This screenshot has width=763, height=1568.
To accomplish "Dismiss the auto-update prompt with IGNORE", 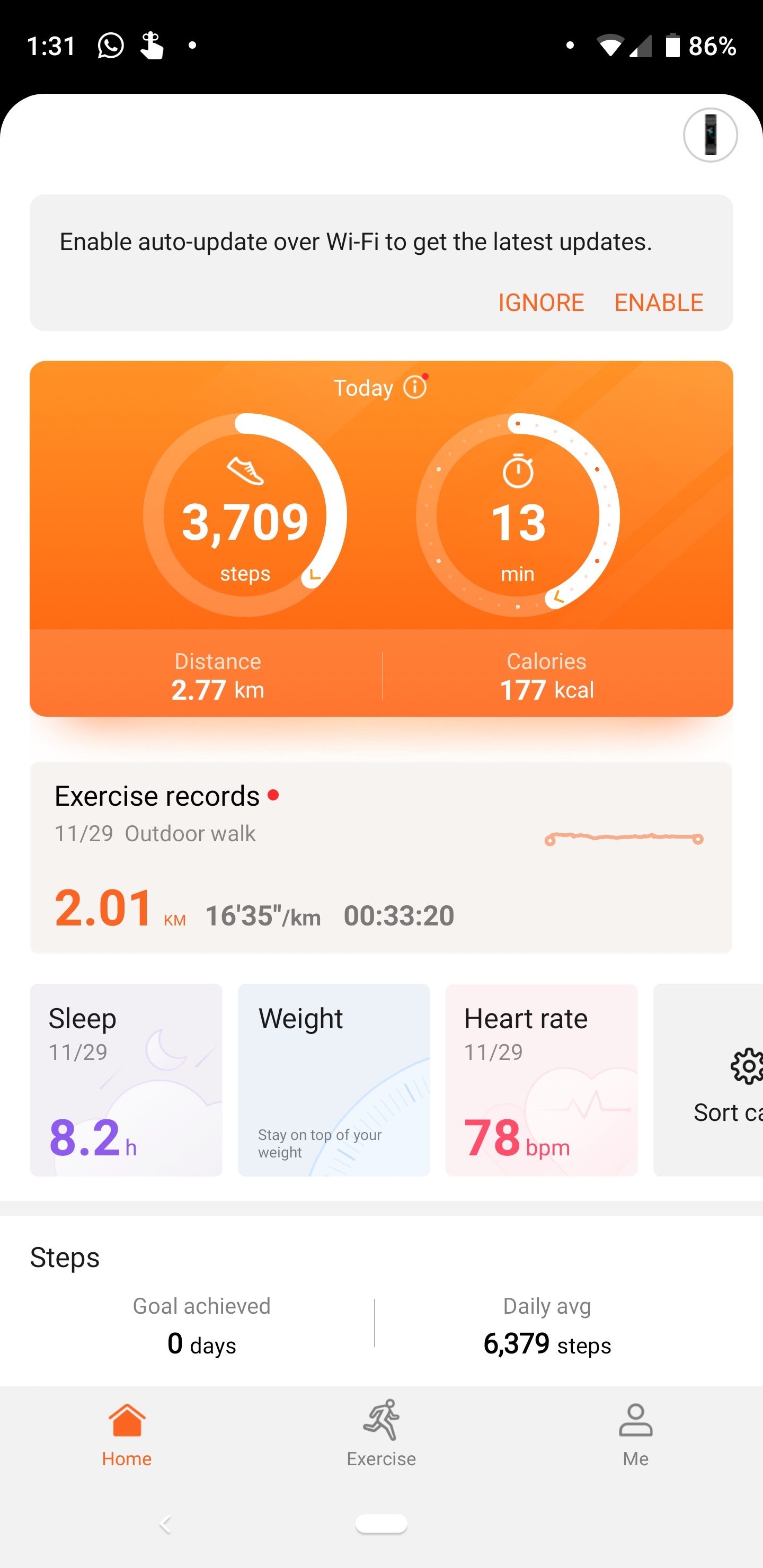I will 541,302.
